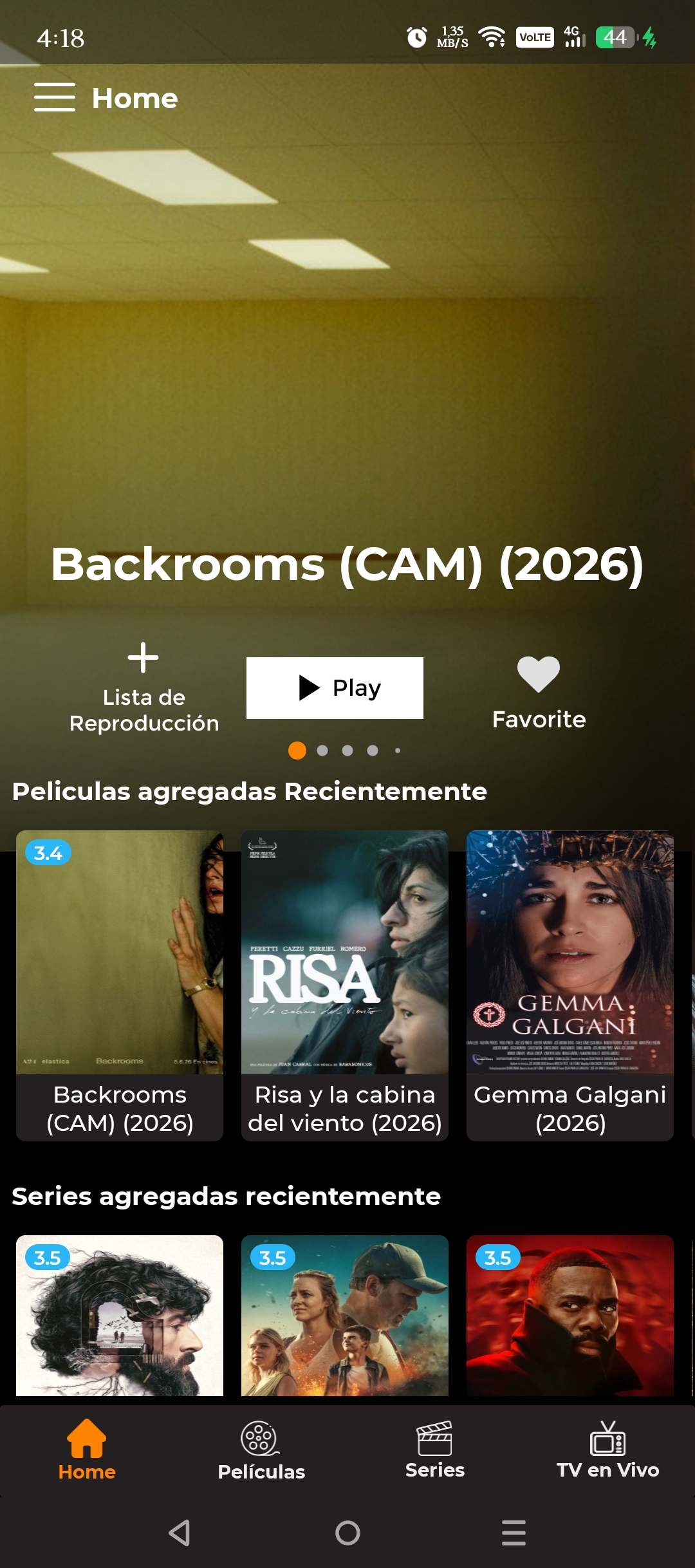Open the series poster with the bearded profile drawing
This screenshot has height=1568, width=695.
(120, 1315)
